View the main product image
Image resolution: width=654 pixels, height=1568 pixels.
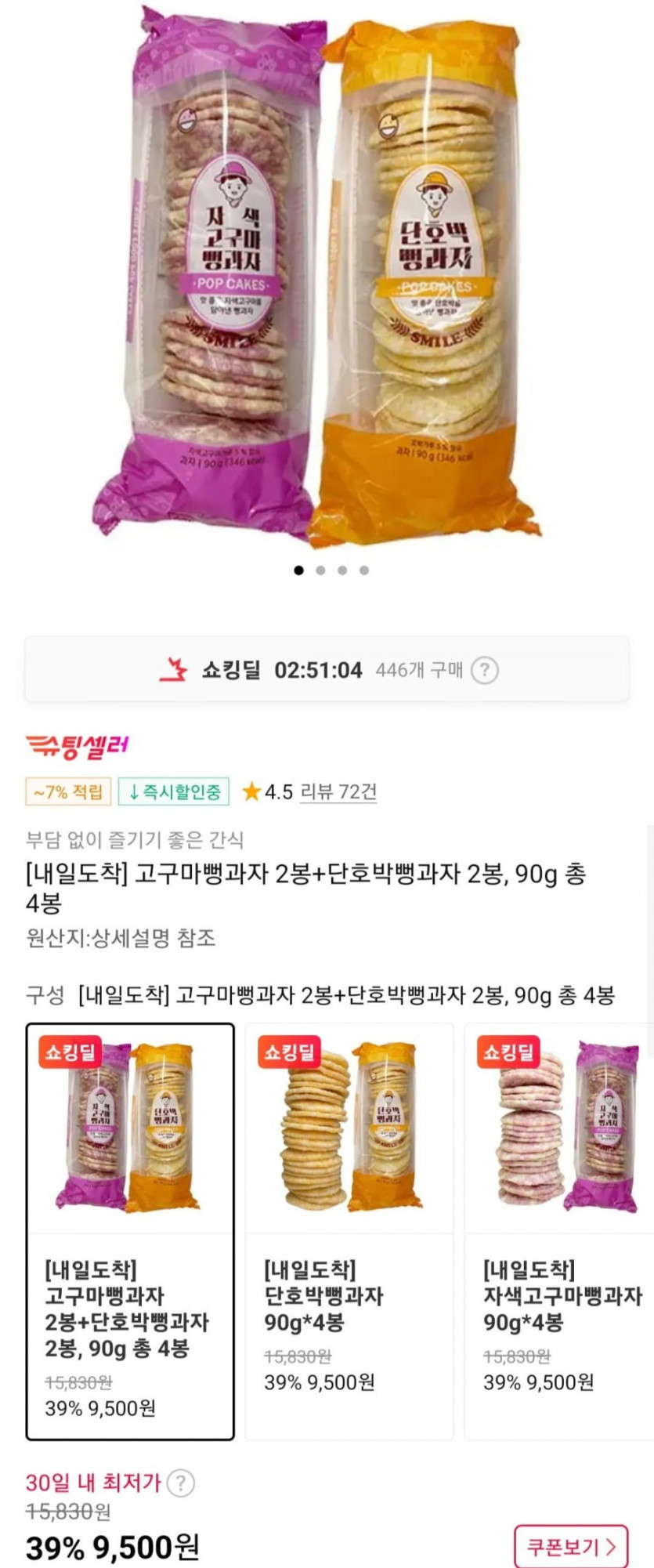coord(327,274)
